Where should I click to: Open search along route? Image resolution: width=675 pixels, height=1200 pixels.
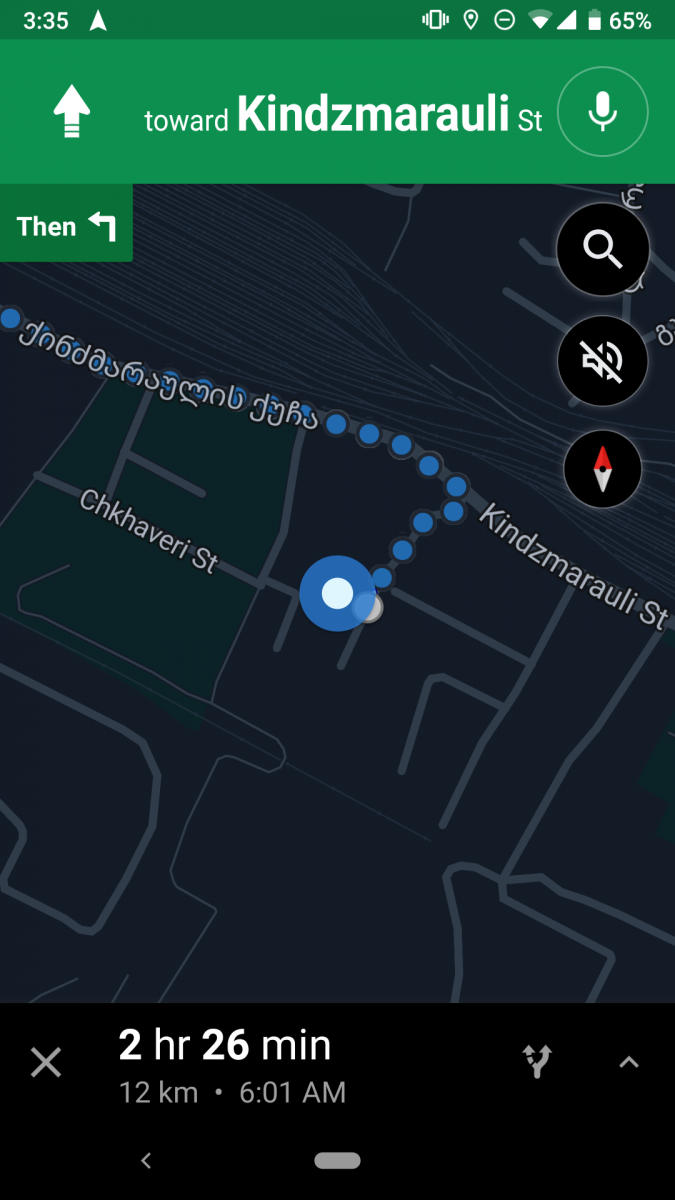pyautogui.click(x=602, y=249)
